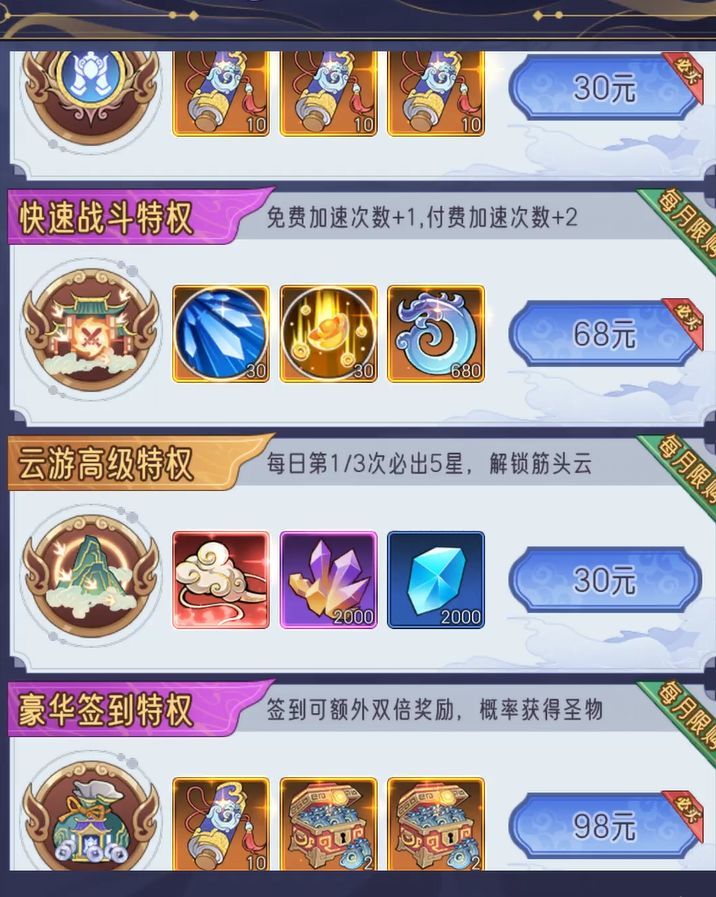Screen dimensions: 716x897
Task: View the blue crystal reward in 快速战斗特权
Action: pos(221,334)
